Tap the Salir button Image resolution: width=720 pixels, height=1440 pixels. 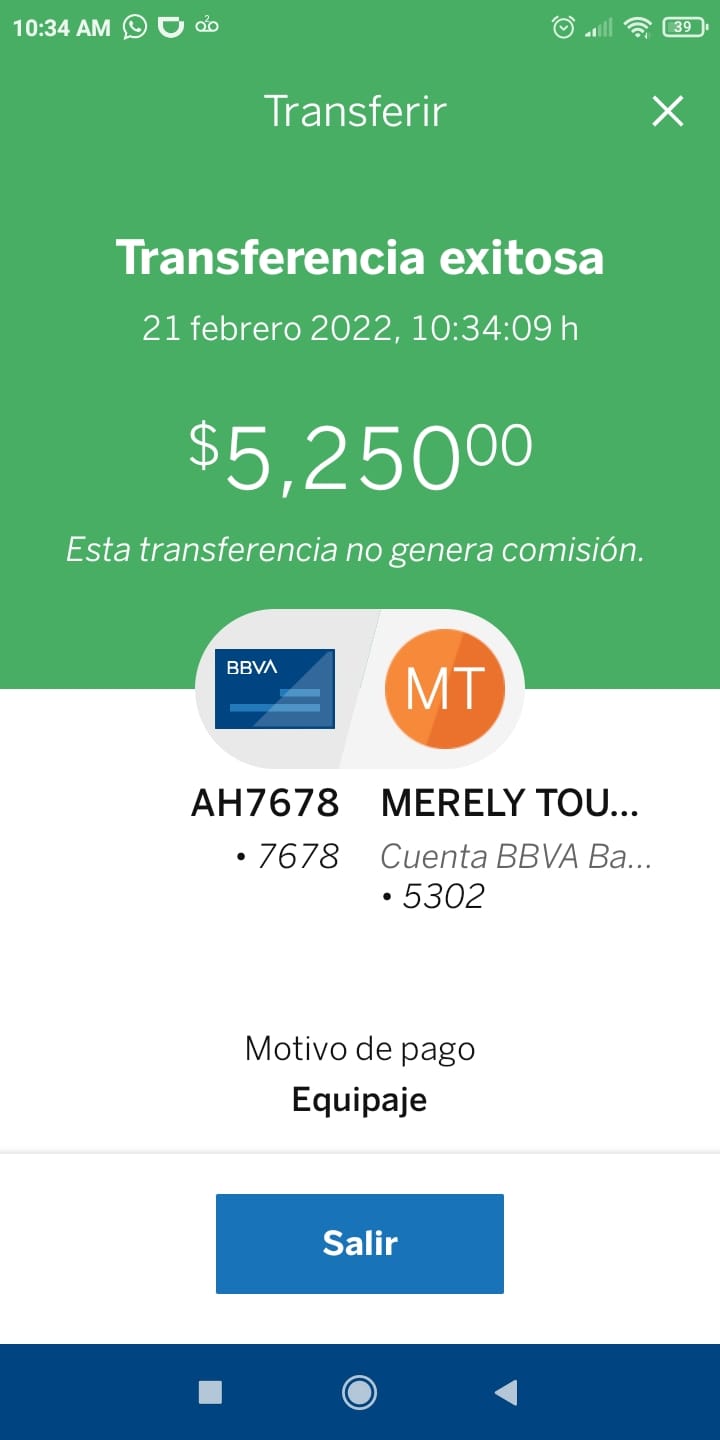[360, 1243]
